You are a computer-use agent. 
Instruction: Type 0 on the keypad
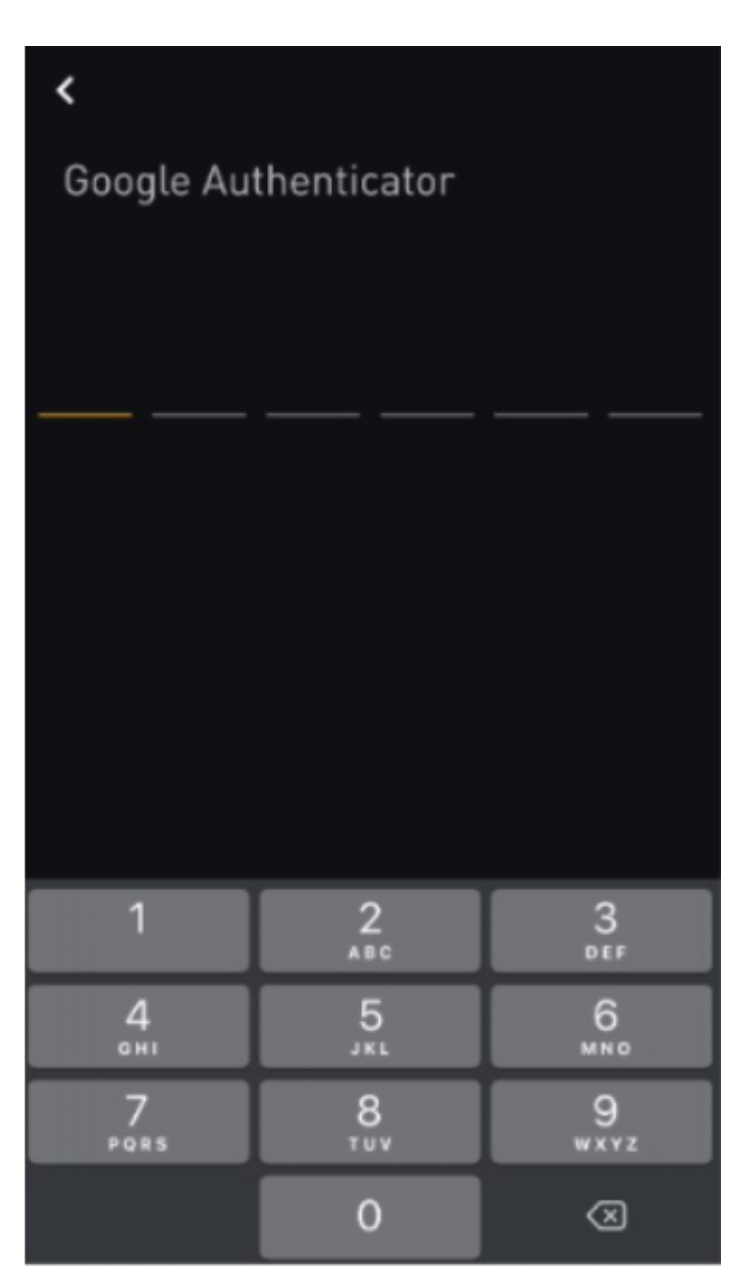[370, 1217]
